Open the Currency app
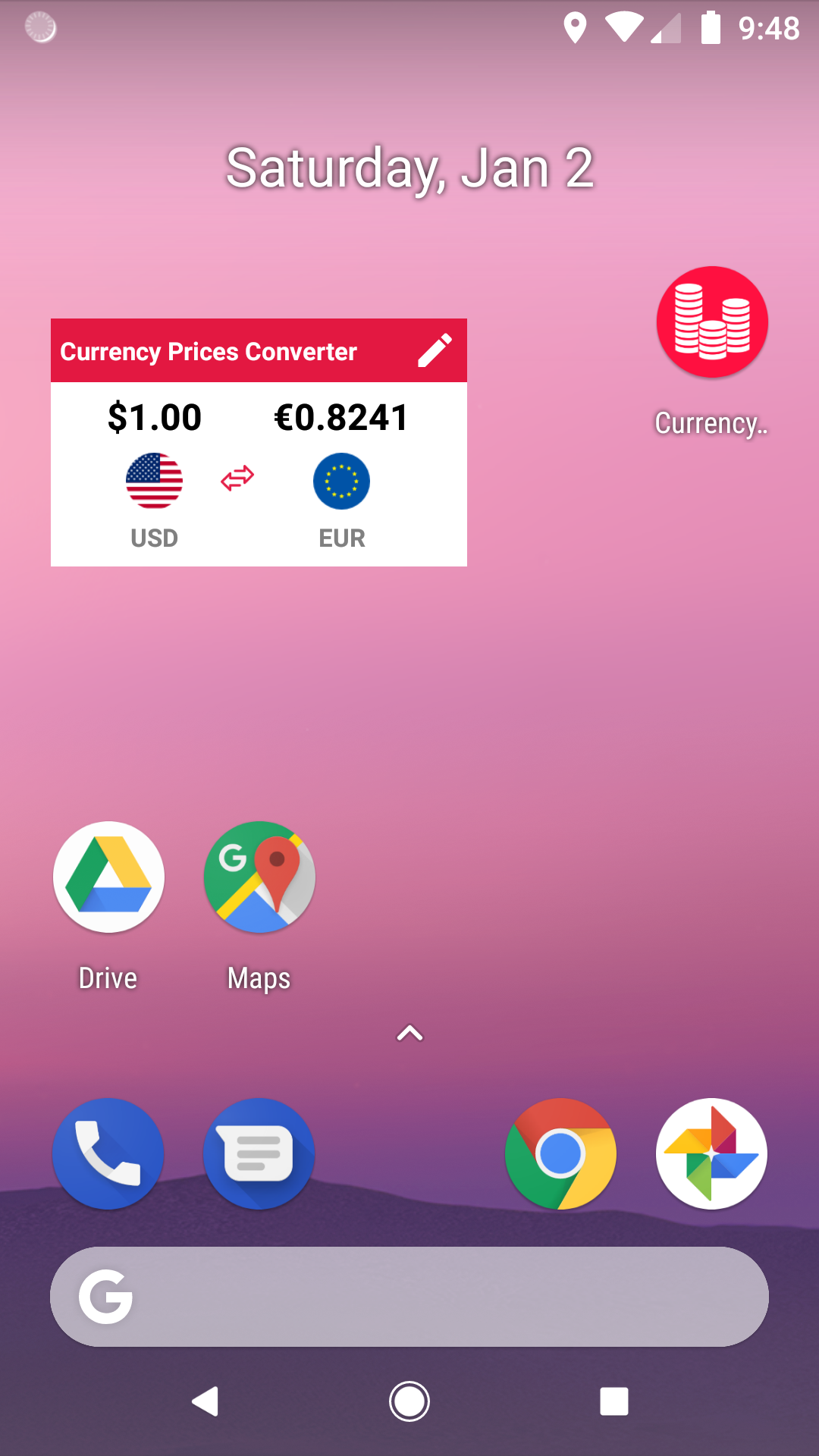Screen dimensions: 819x1456 coord(711,322)
